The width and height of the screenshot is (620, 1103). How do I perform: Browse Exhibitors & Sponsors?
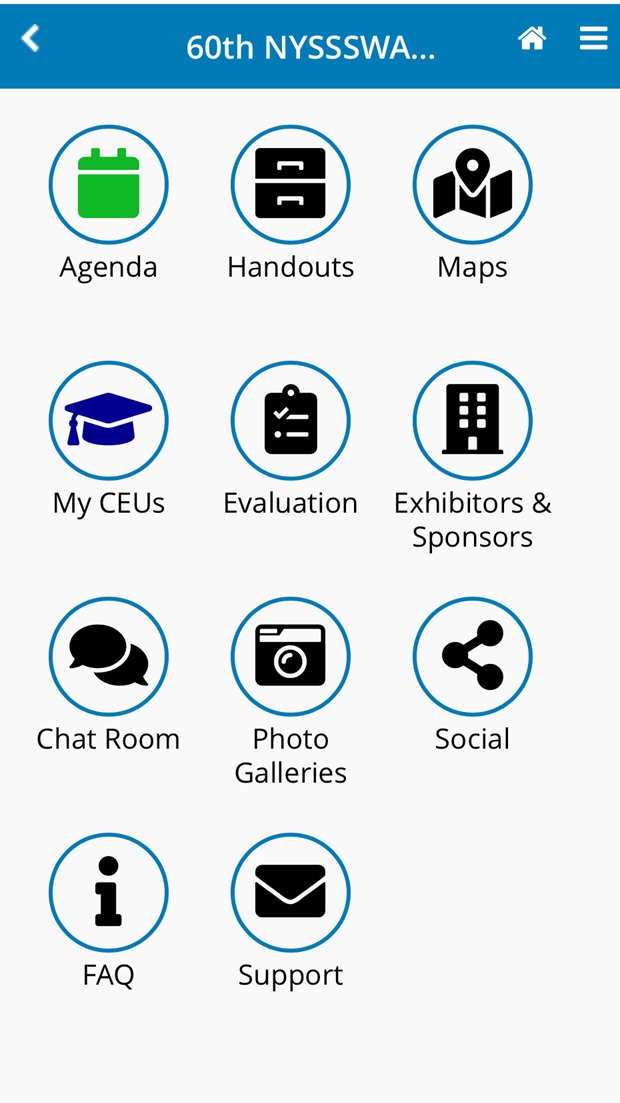pos(472,421)
